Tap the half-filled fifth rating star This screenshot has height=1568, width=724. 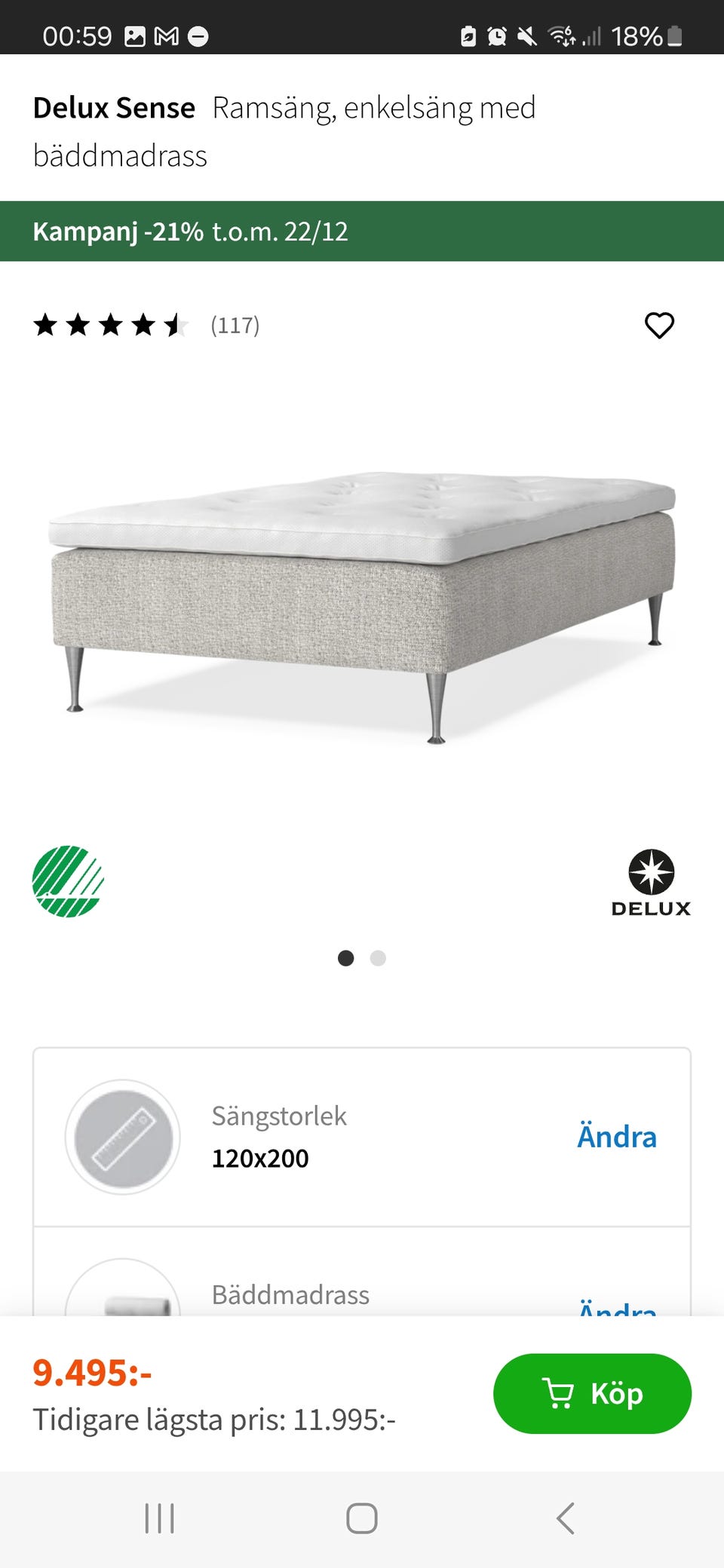pyautogui.click(x=179, y=326)
